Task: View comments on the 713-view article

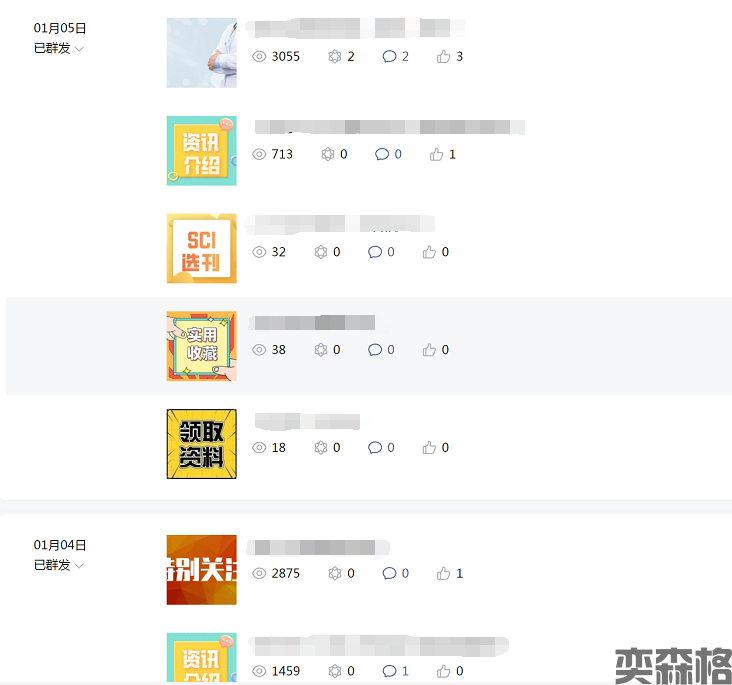Action: (x=389, y=155)
